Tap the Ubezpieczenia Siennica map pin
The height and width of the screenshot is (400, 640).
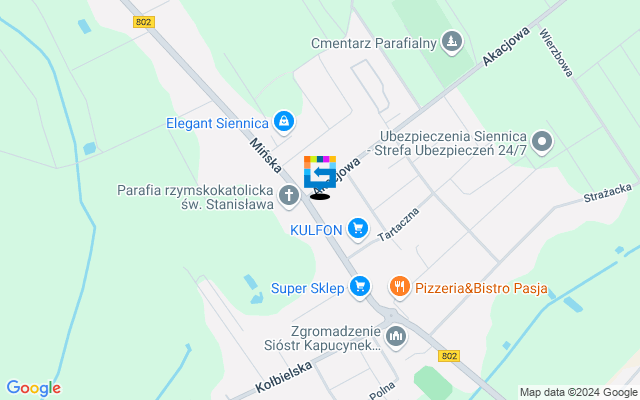[x=543, y=141]
